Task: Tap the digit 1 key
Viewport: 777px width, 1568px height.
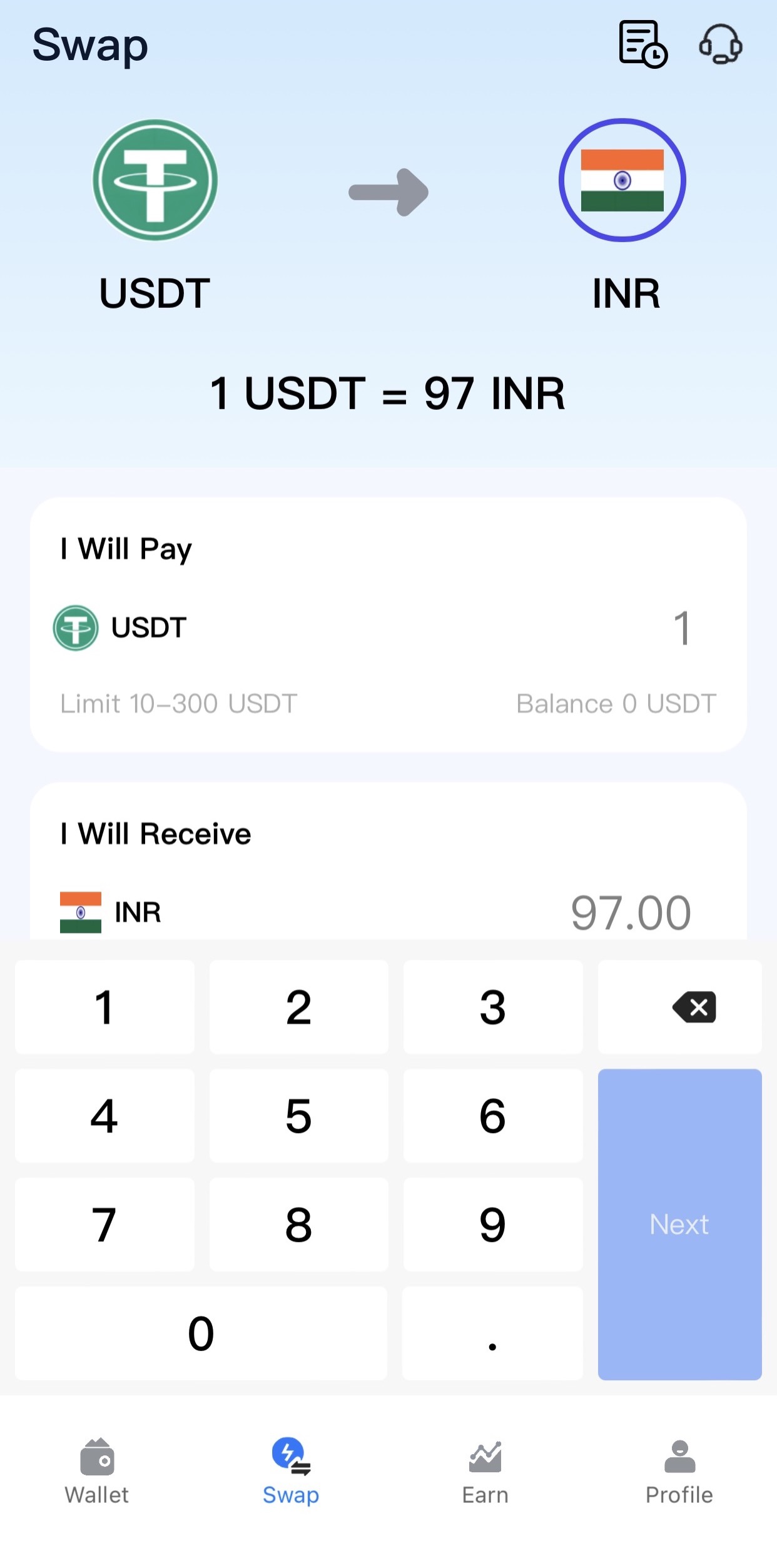Action: (104, 1007)
